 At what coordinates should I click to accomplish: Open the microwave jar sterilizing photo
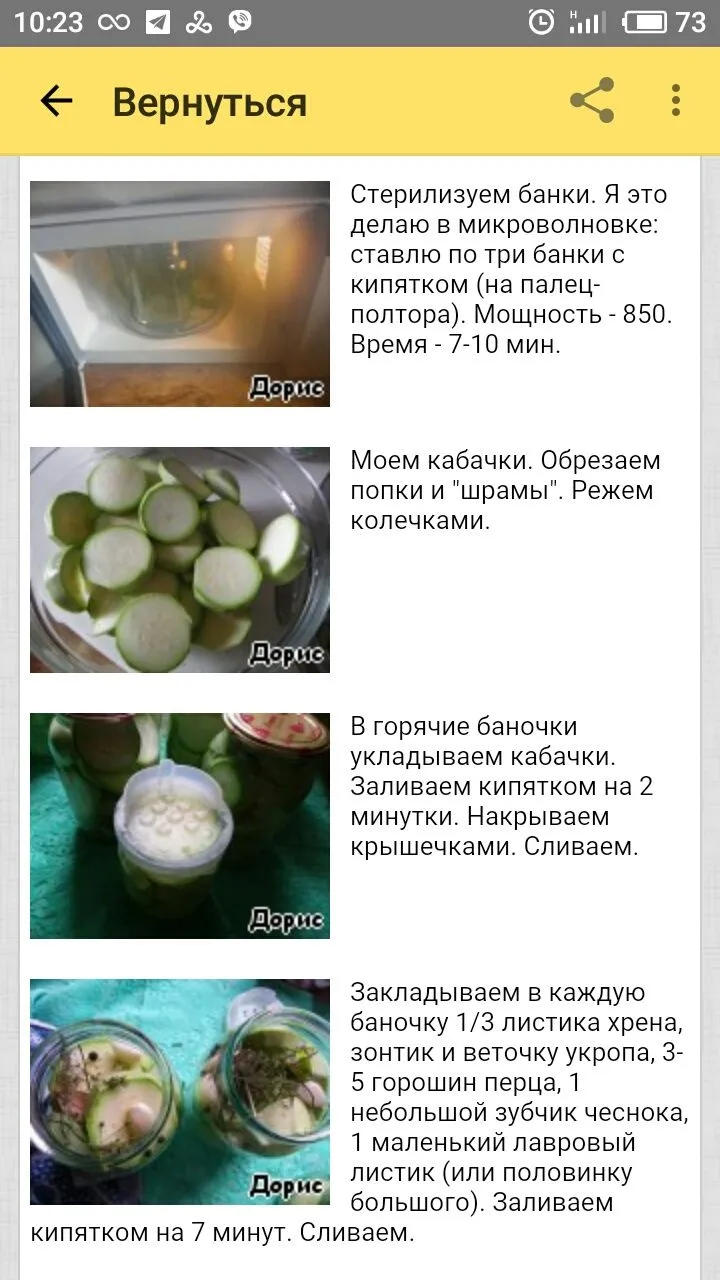click(180, 294)
